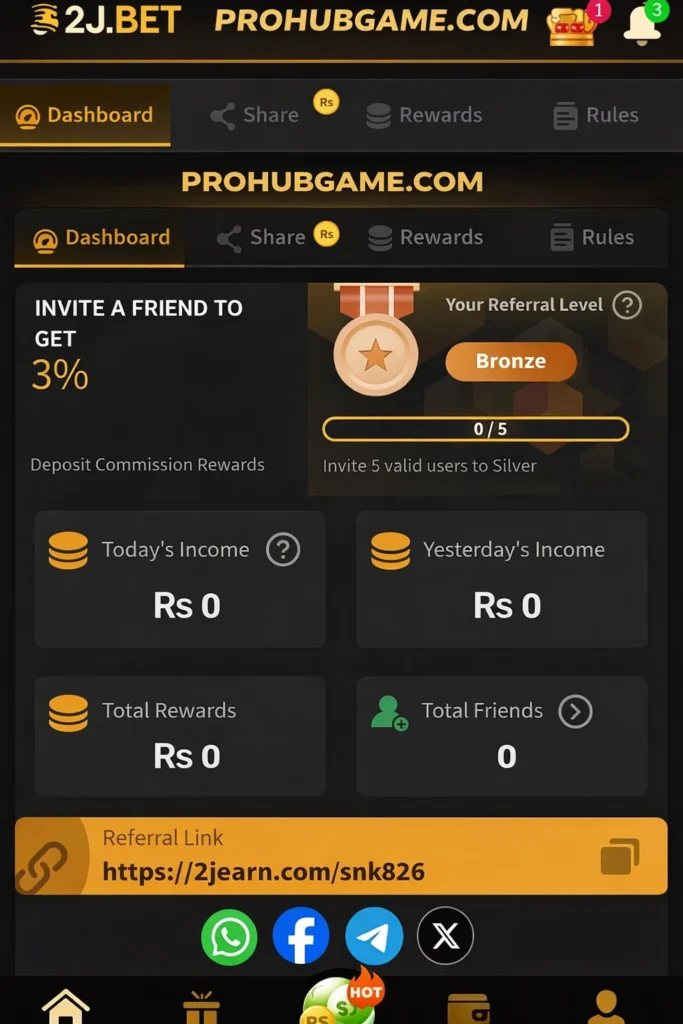Go to the Home tab
This screenshot has width=683, height=1024.
(66, 1006)
